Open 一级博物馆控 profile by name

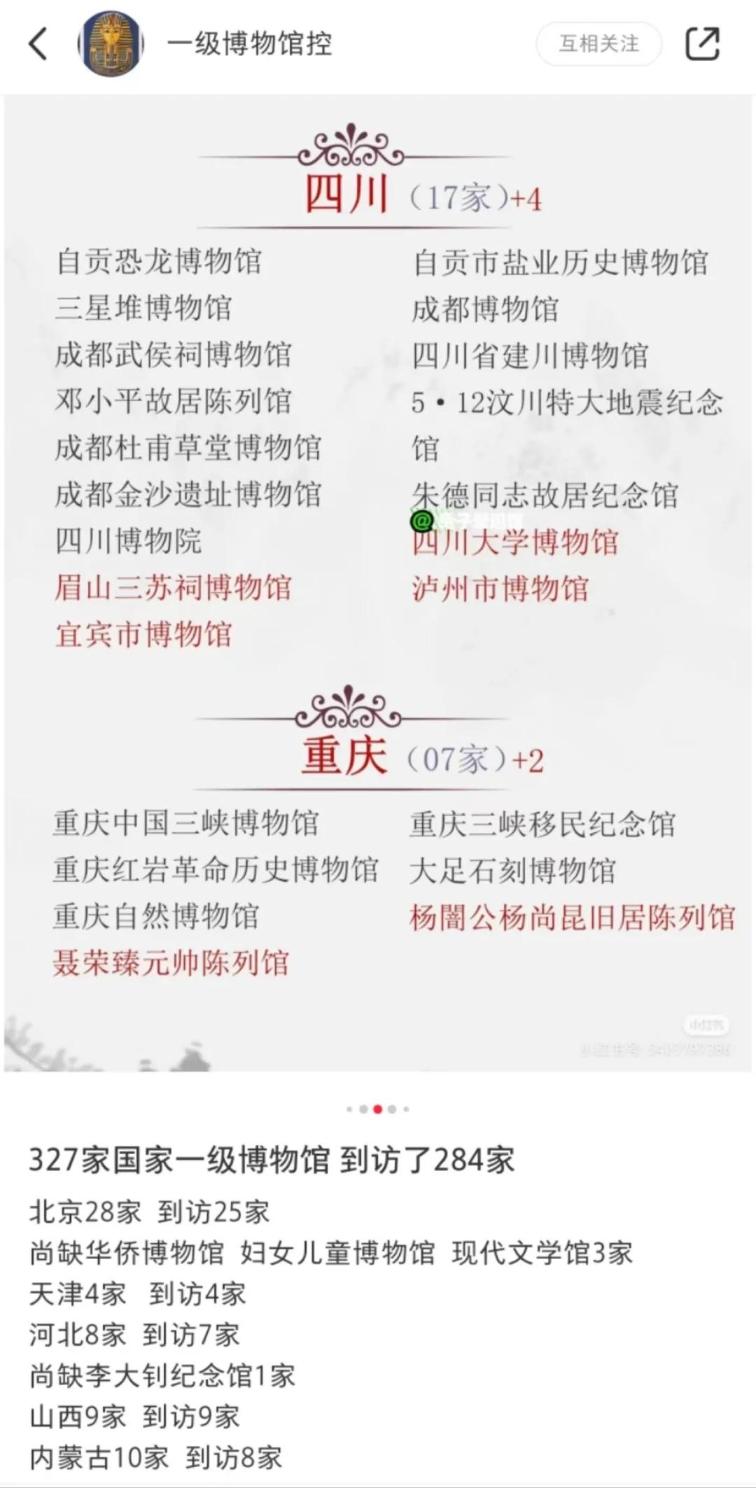(249, 44)
